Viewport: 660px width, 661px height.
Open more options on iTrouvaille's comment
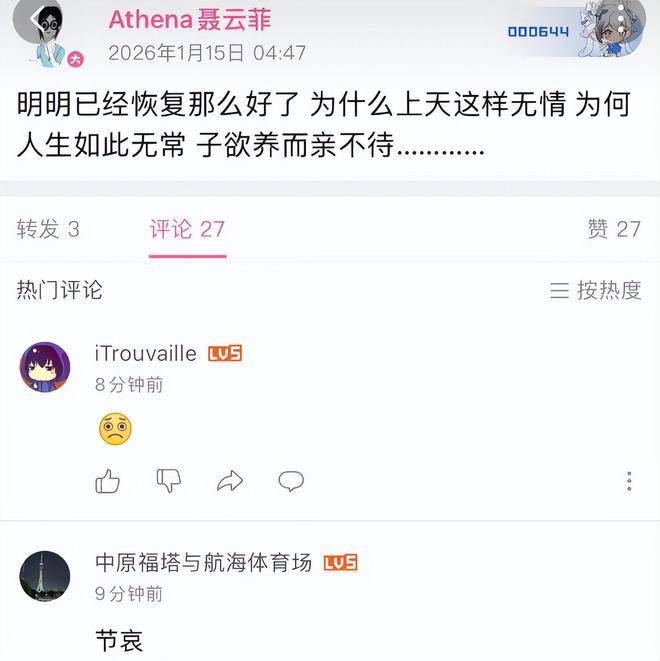[x=629, y=481]
